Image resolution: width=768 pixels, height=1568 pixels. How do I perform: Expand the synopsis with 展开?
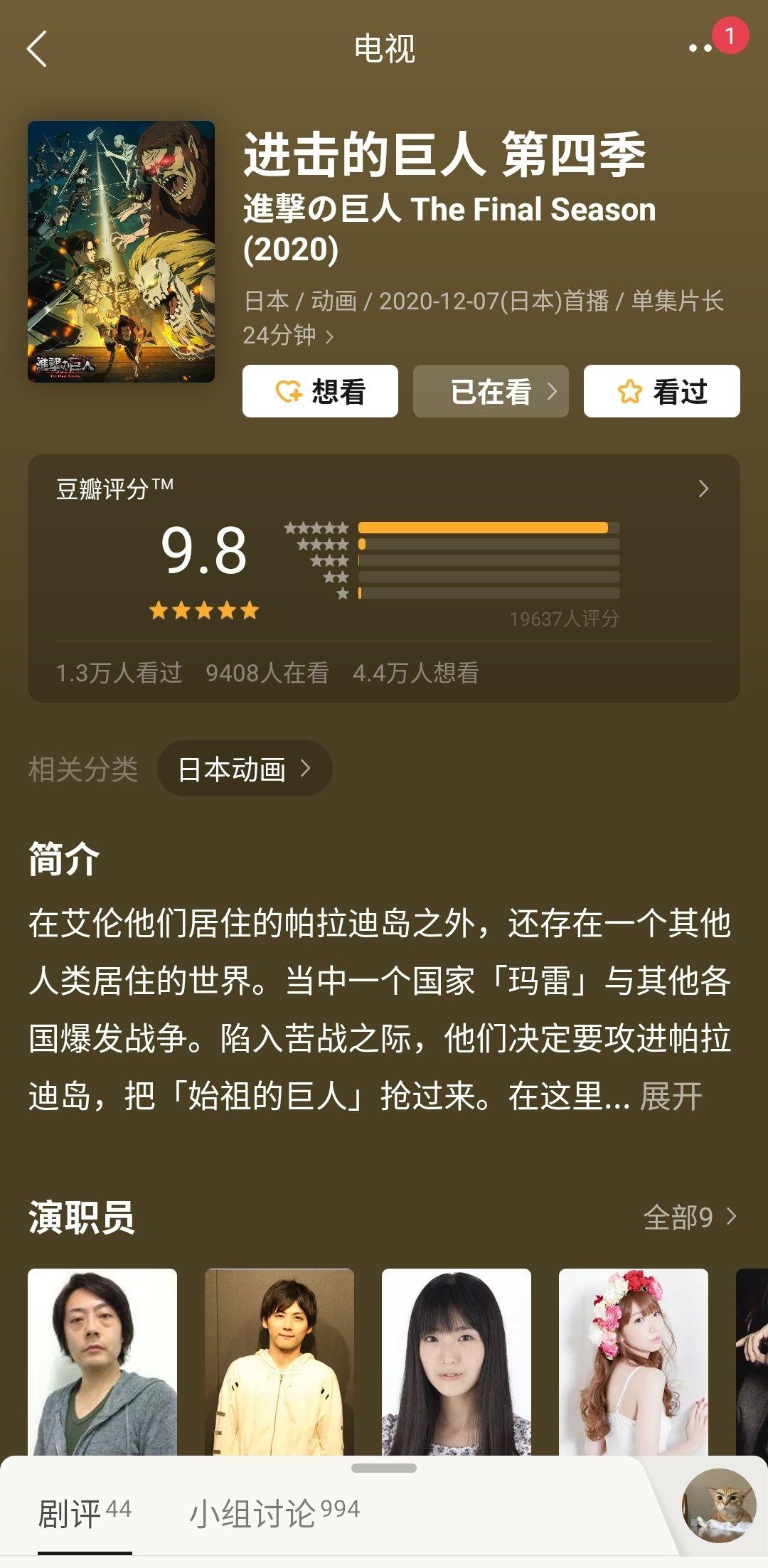pyautogui.click(x=671, y=1096)
